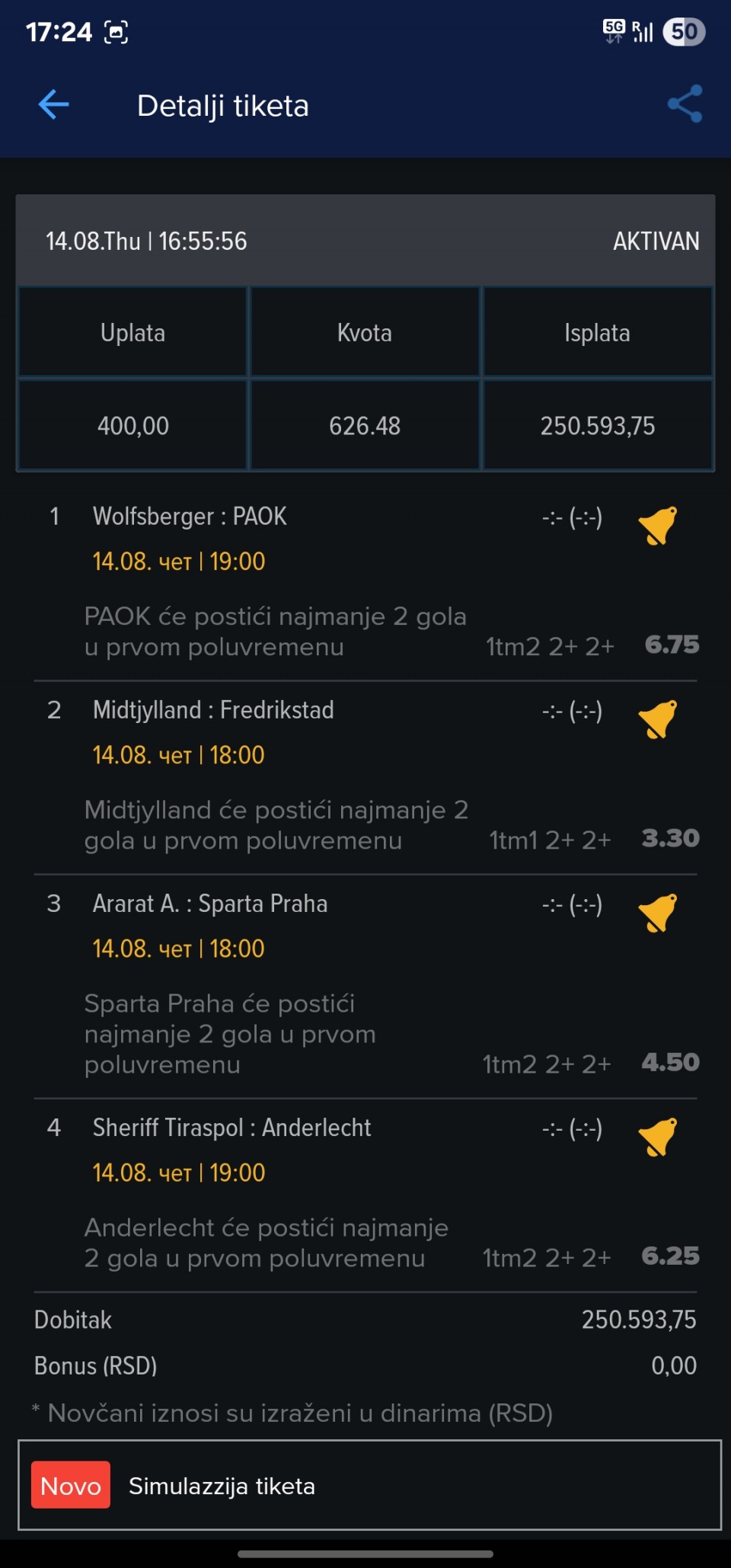This screenshot has width=731, height=1568.
Task: Toggle the bell for Wolfsberger : PAOK
Action: [x=658, y=525]
